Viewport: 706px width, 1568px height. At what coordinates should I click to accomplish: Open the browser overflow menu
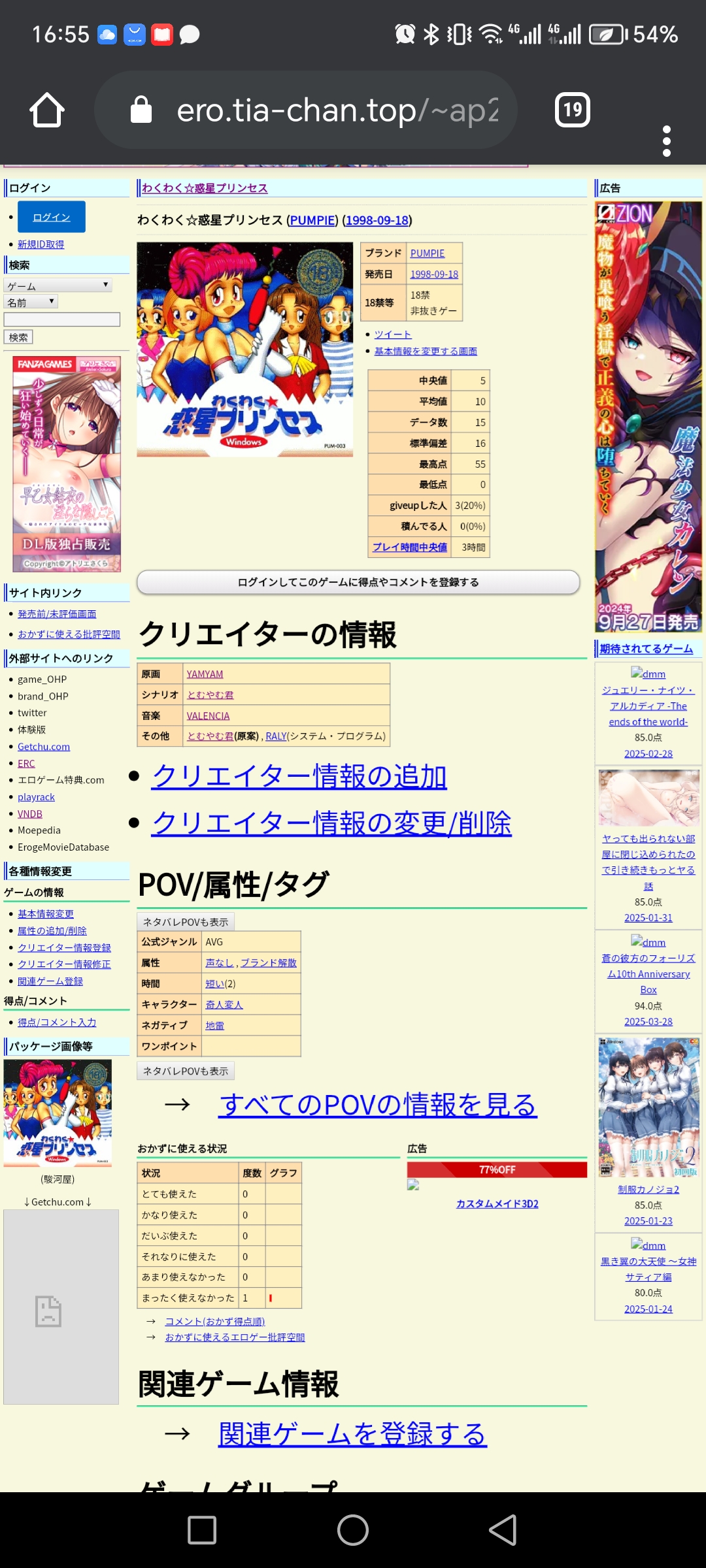click(666, 140)
